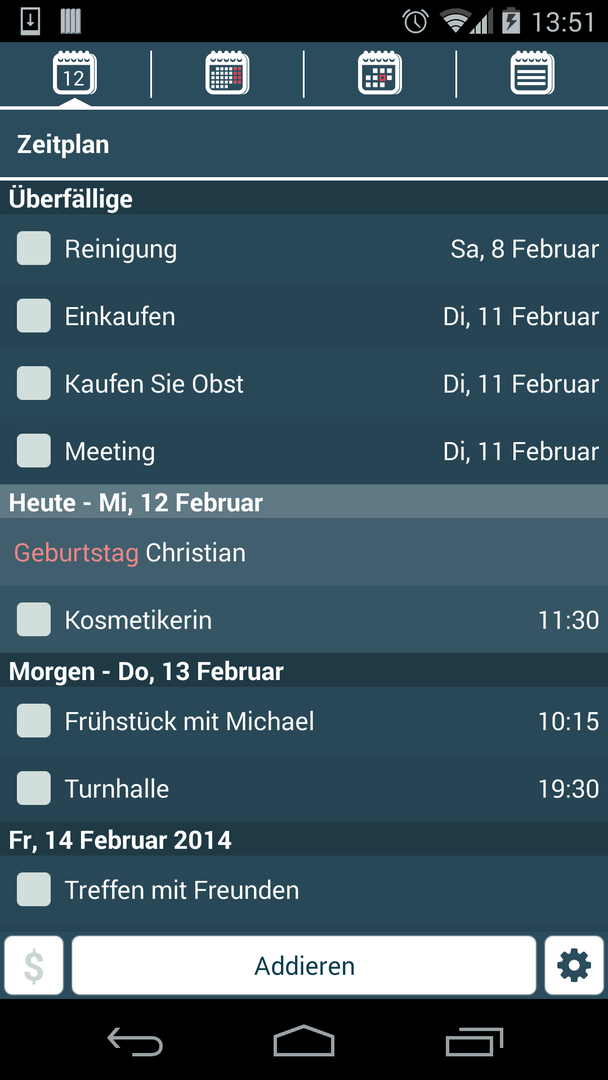The height and width of the screenshot is (1080, 608).
Task: Check off the Reinigung task
Action: click(34, 248)
